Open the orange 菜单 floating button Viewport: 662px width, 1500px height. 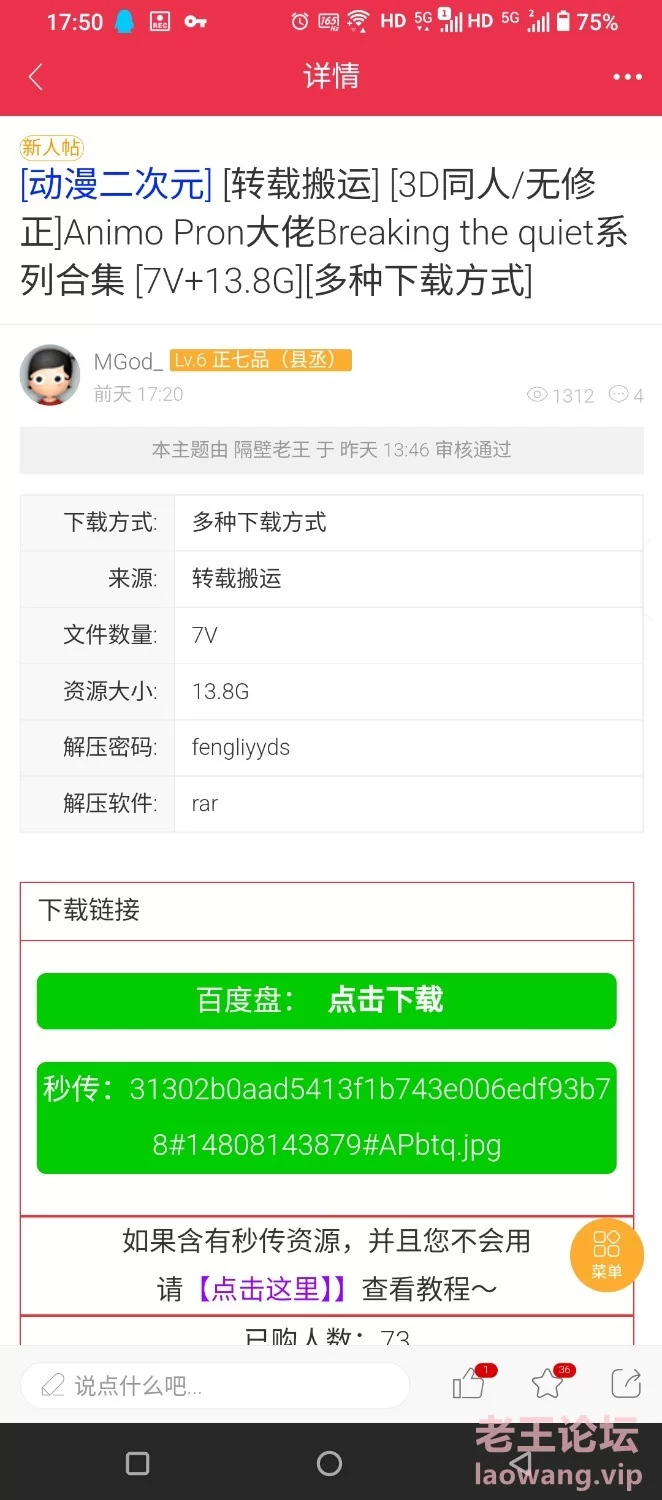[606, 1254]
